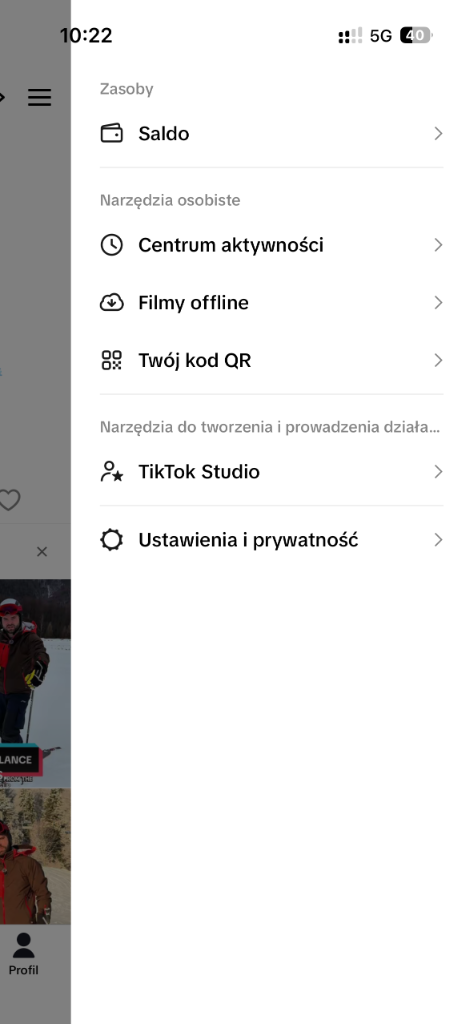This screenshot has height=1024, width=472.
Task: Show Twój kod QR
Action: pyautogui.click(x=271, y=360)
